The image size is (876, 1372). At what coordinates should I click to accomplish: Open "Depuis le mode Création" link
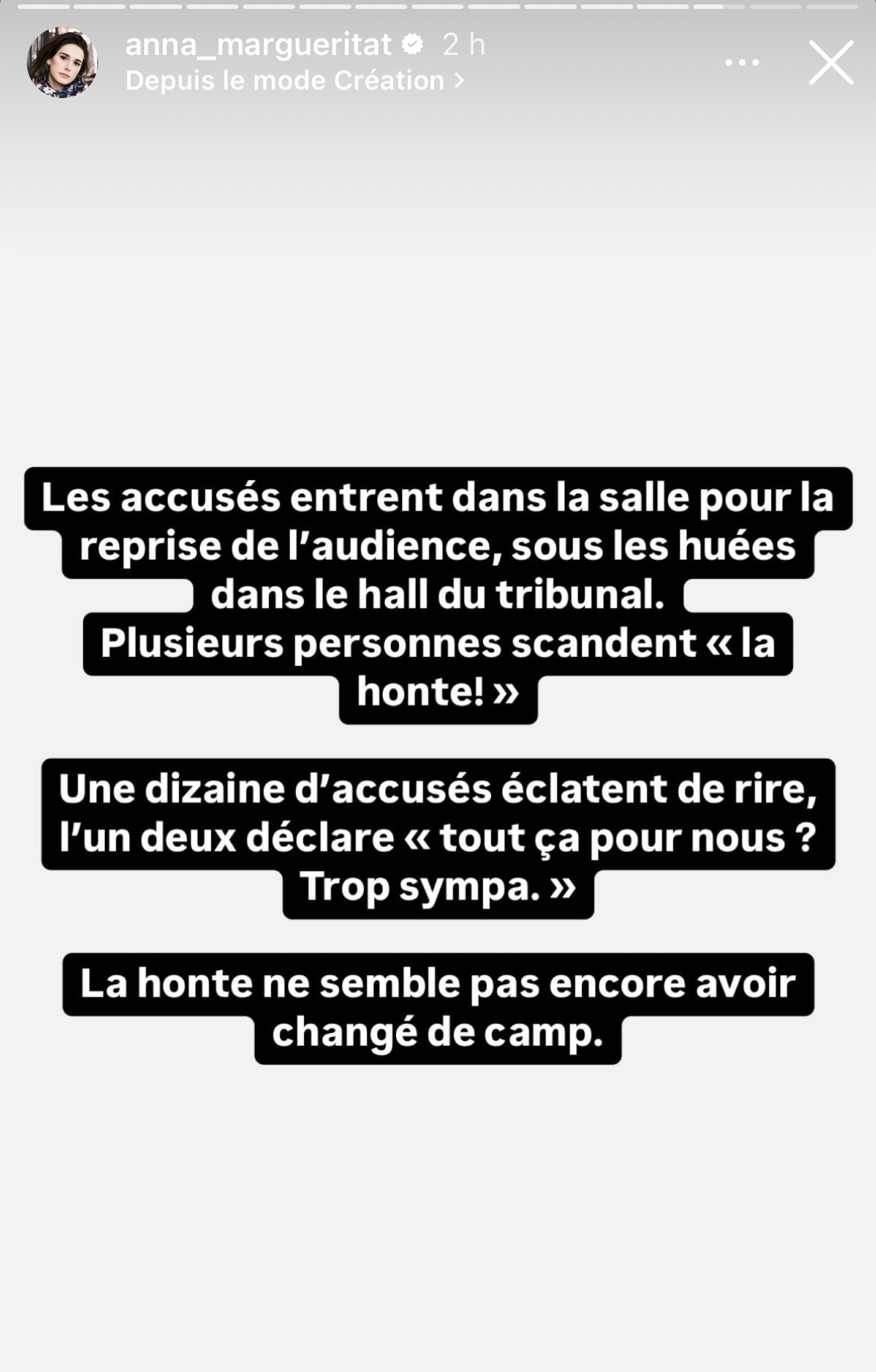294,80
